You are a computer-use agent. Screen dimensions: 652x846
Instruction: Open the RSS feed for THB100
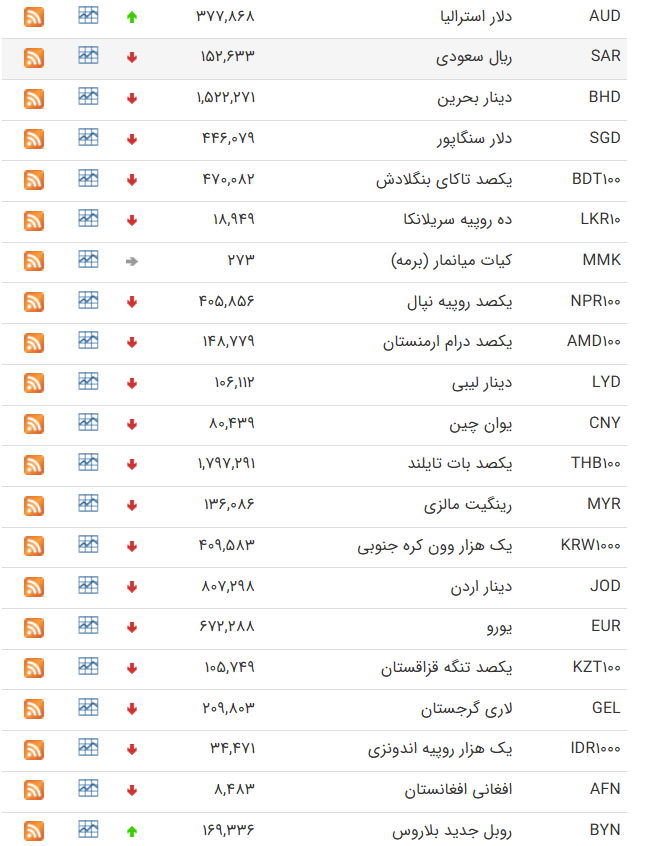click(34, 465)
